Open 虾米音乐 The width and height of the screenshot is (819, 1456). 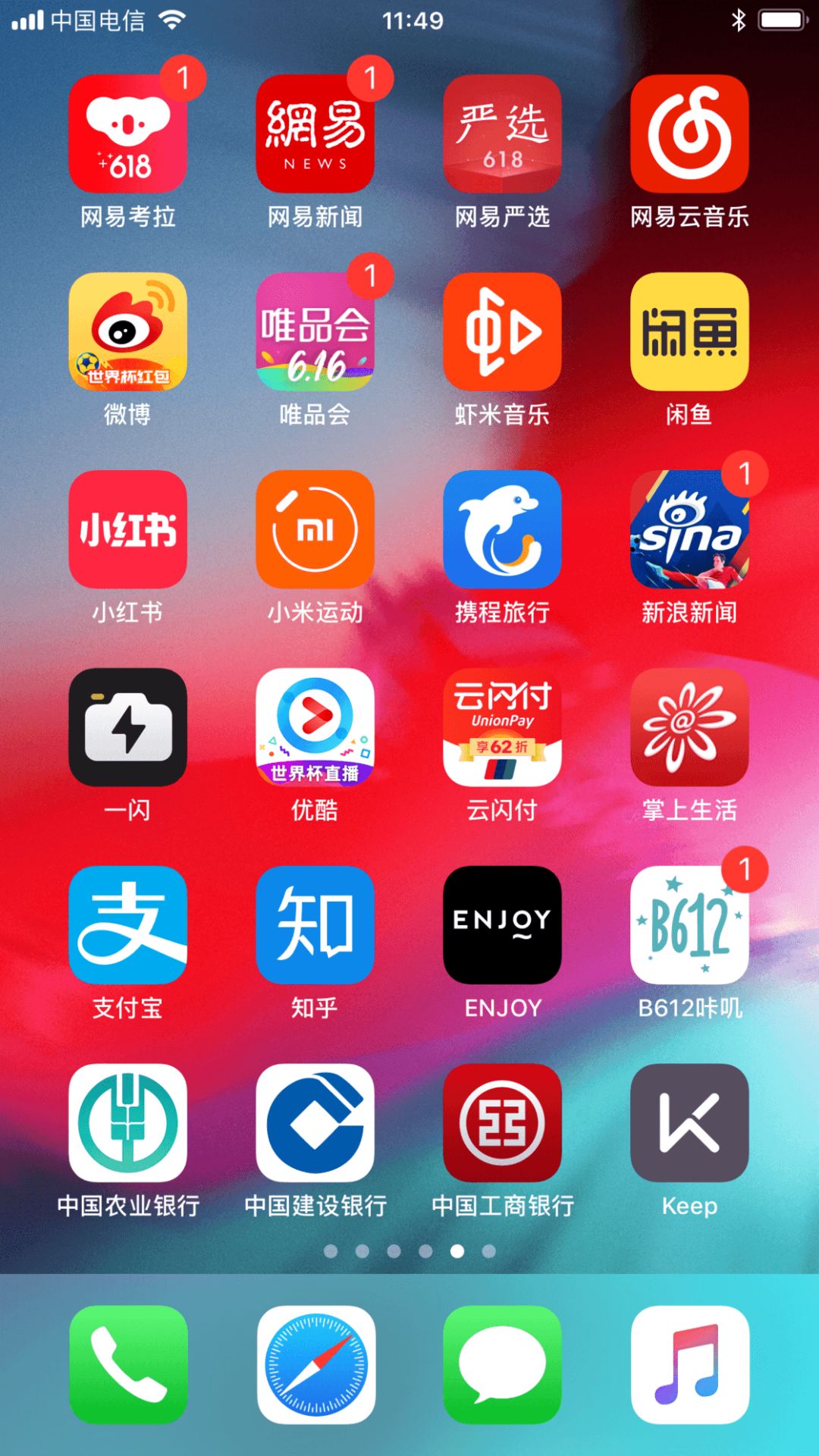502,331
